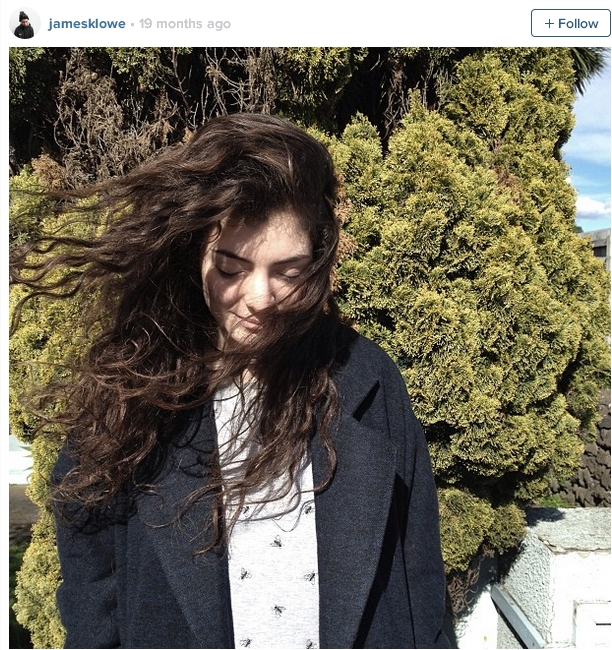
Task: Follow the jamesklowe account
Action: click(x=570, y=23)
